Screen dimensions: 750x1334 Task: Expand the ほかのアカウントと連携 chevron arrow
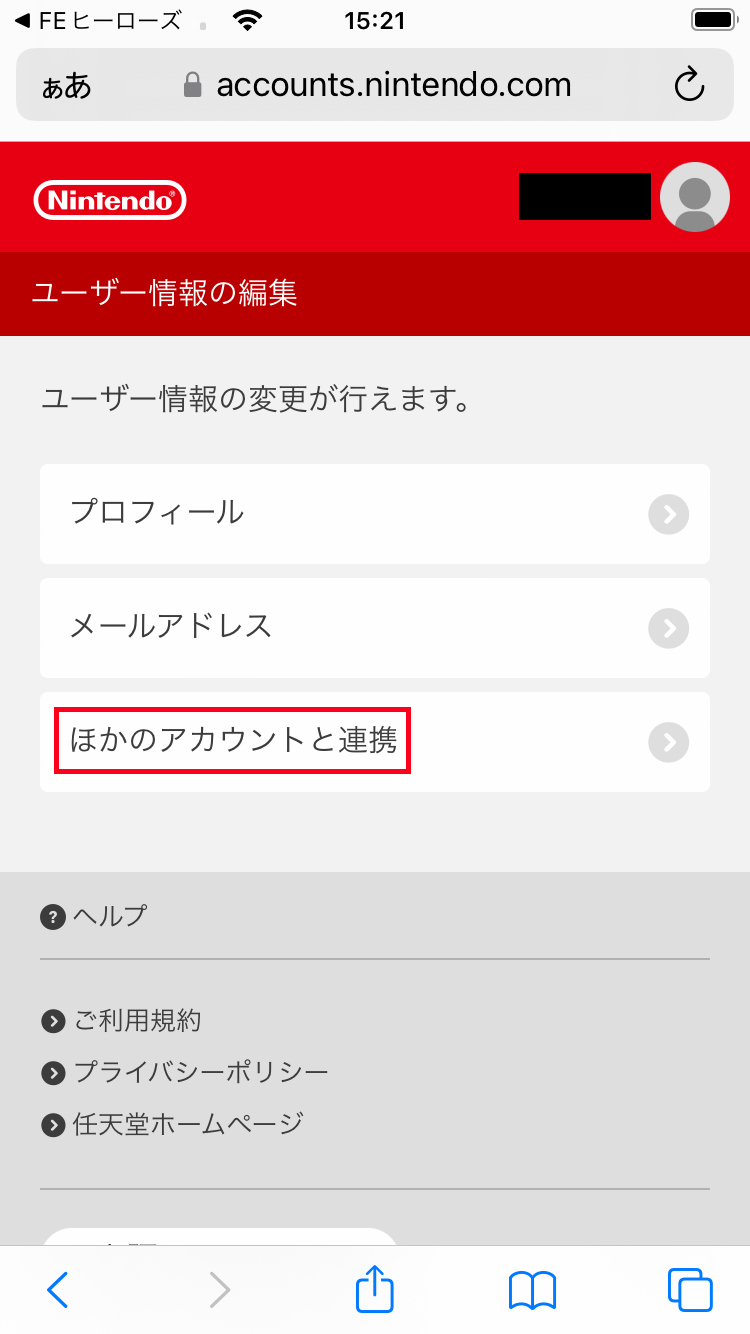click(x=667, y=742)
